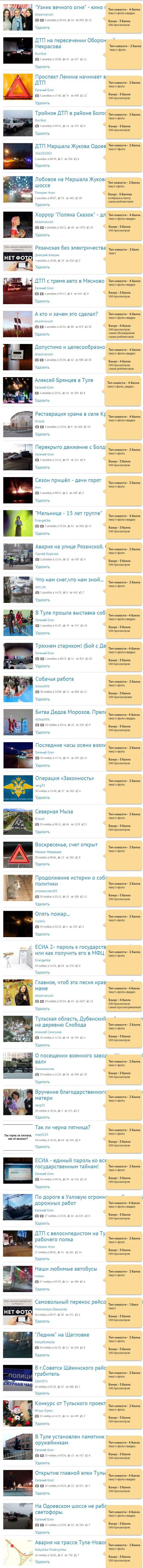
Task: Open "Мельница - 15 лет группе"
Action: click(68, 513)
